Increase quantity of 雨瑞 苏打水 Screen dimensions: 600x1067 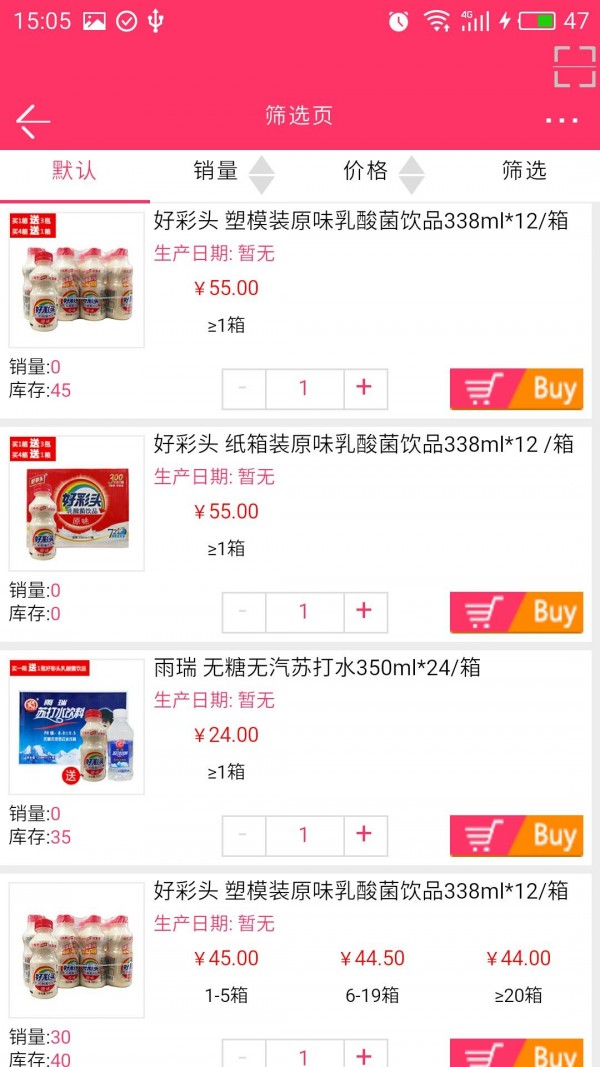365,835
